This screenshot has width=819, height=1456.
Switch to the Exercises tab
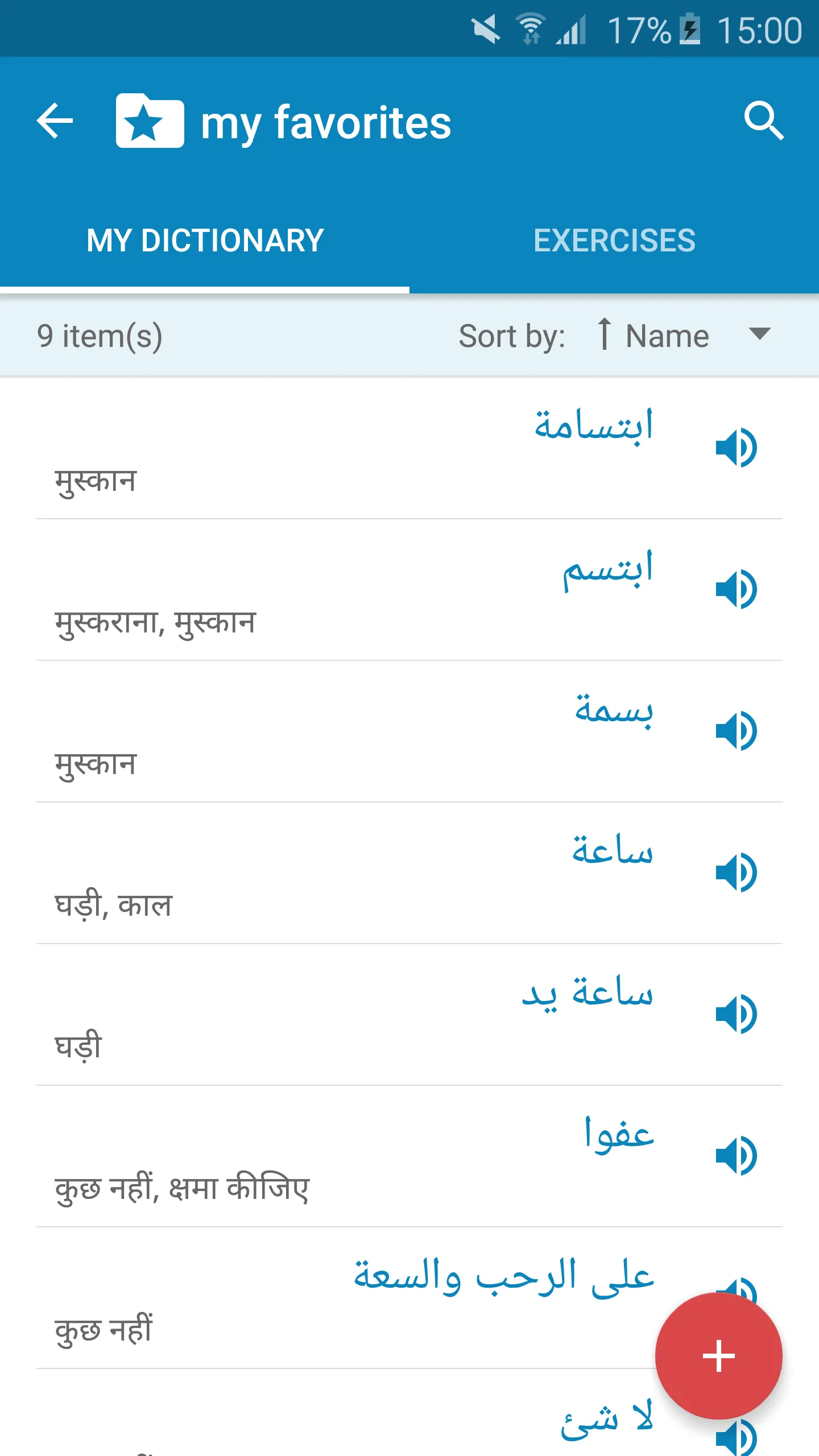614,240
